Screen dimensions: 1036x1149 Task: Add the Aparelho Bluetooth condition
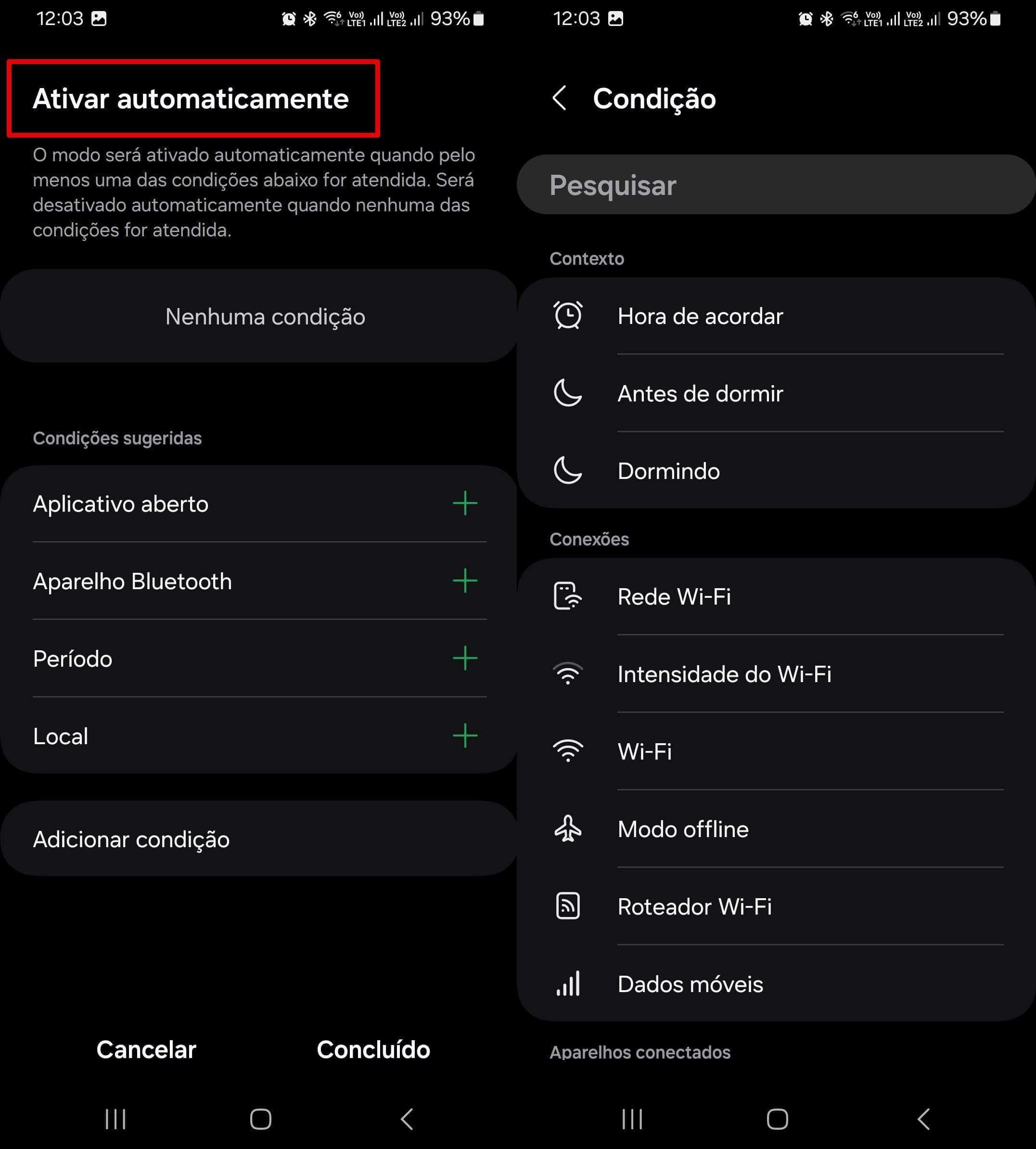pyautogui.click(x=464, y=581)
